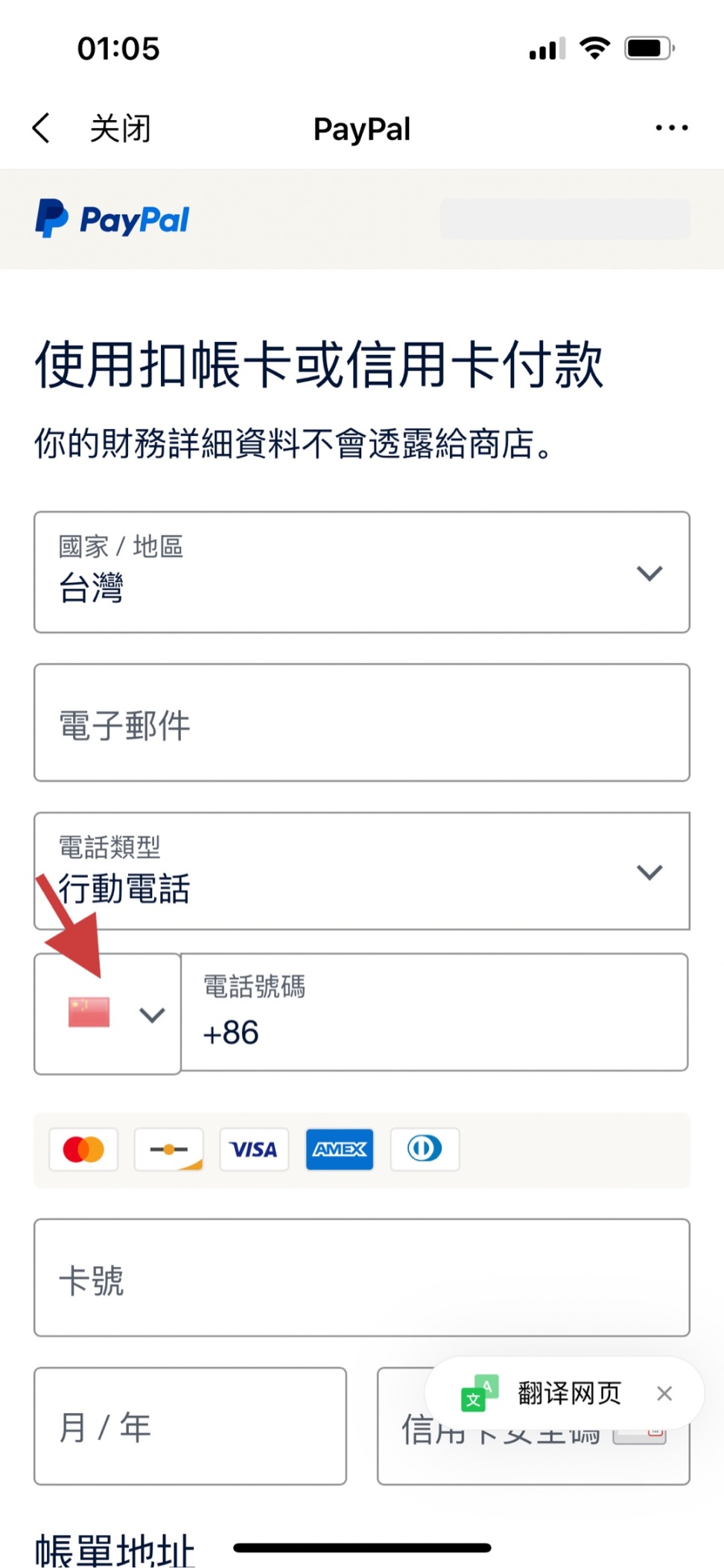724x1568 pixels.
Task: Focus the 電子郵件 email field
Action: coord(362,723)
